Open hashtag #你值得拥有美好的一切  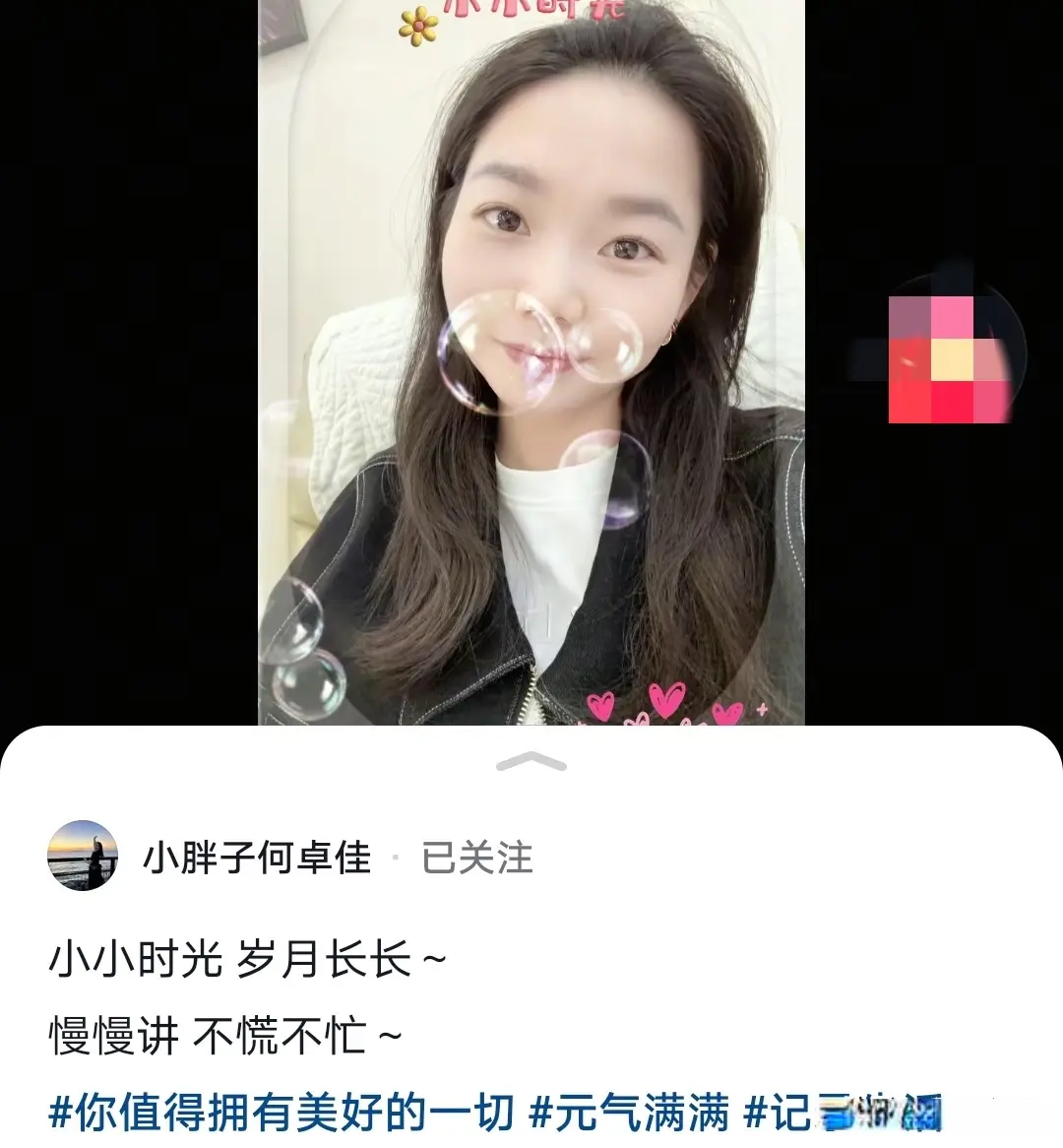(282, 1114)
